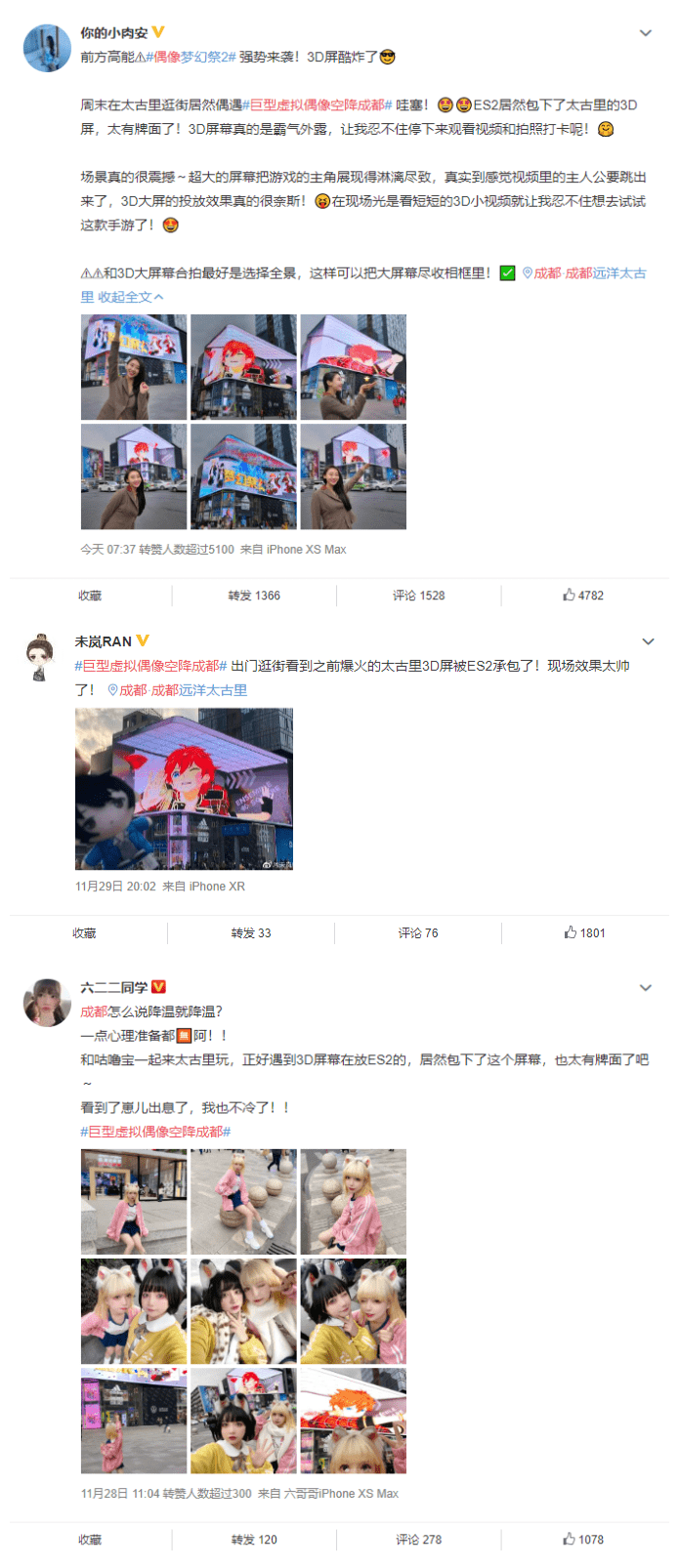679x1568 pixels.
Task: Repost 六二二同学's post with 转发 120
Action: 254,1540
